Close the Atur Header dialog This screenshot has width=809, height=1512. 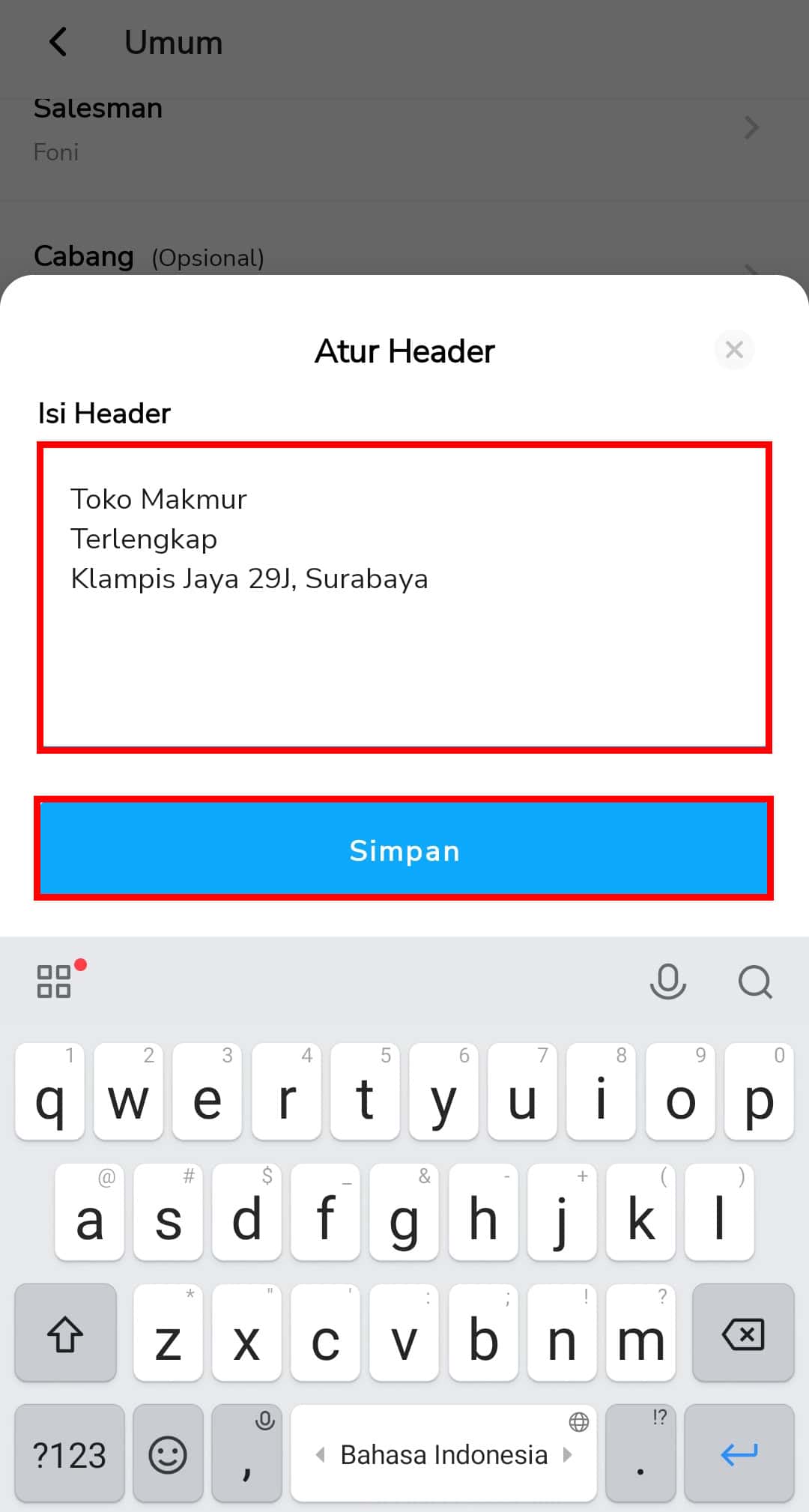click(x=734, y=349)
